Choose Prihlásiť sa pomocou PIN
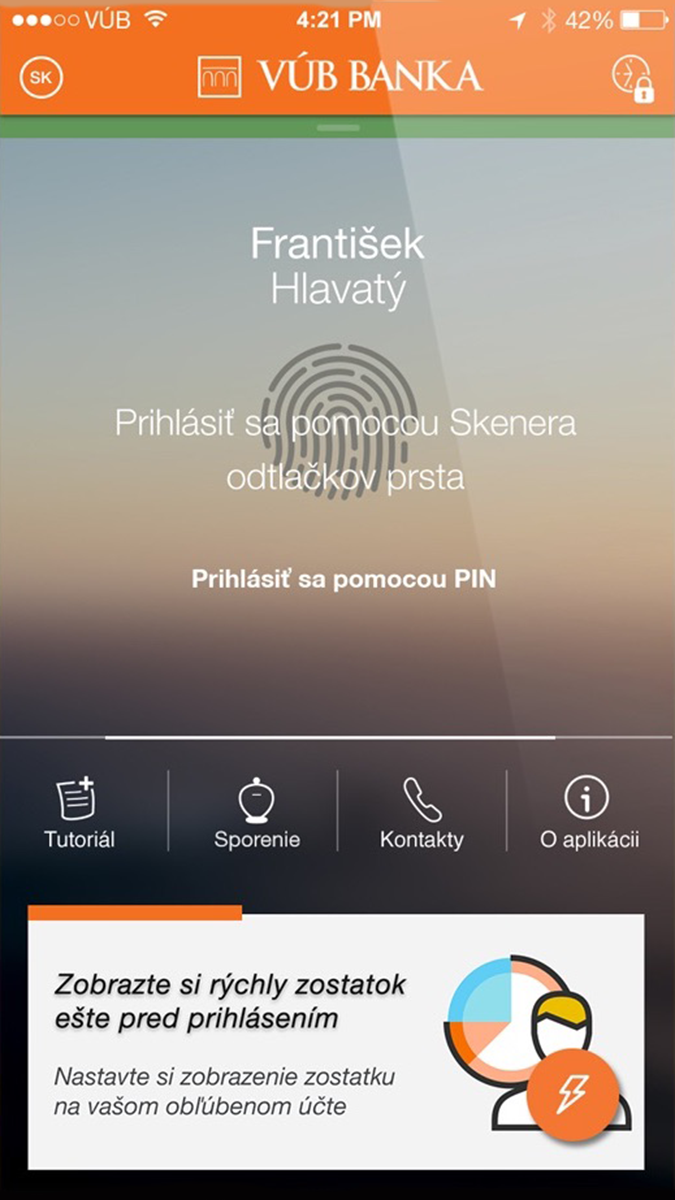The image size is (675, 1200). tap(344, 579)
